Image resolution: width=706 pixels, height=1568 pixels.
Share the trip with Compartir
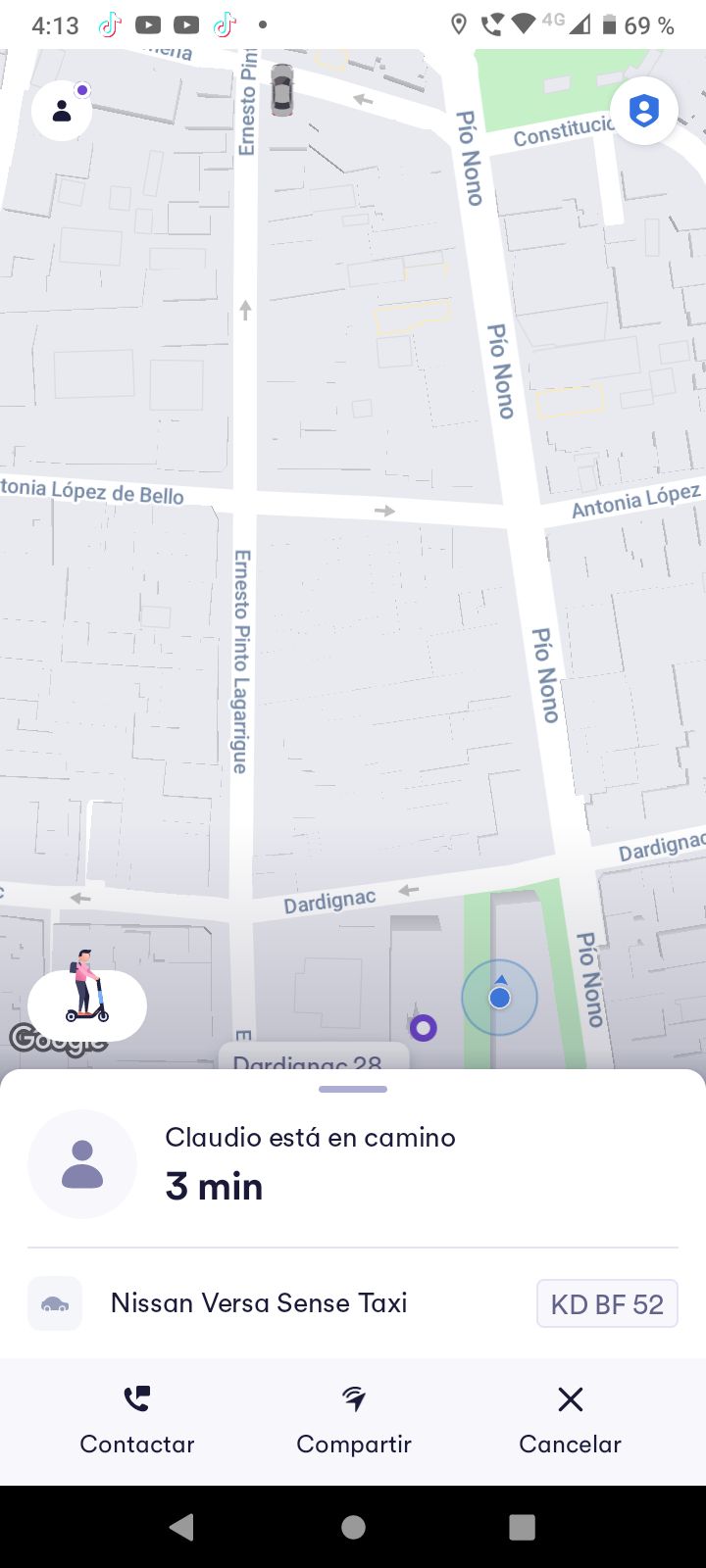click(x=354, y=1420)
